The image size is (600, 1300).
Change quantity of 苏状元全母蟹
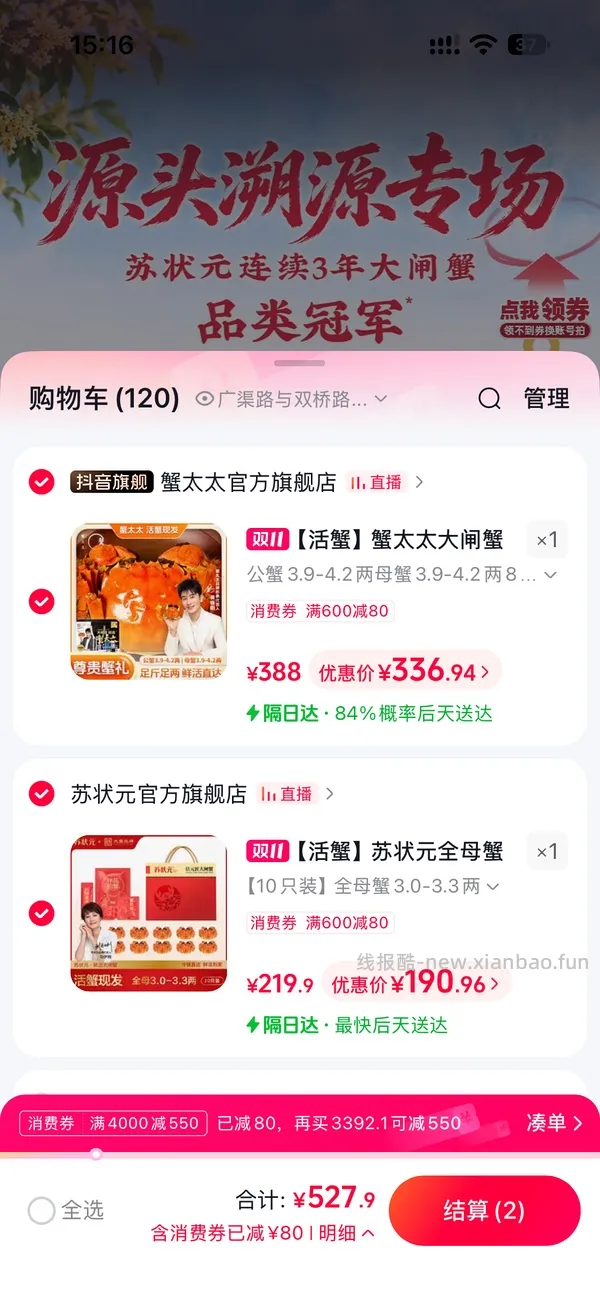click(547, 852)
